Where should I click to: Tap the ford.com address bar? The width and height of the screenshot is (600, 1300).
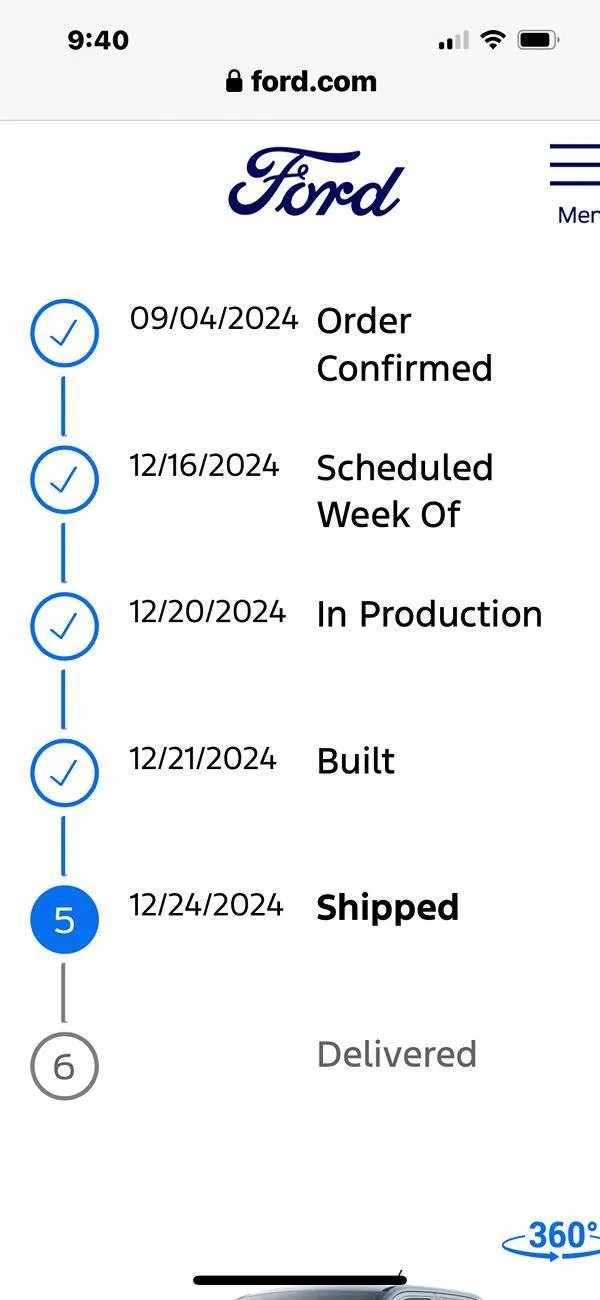click(301, 81)
